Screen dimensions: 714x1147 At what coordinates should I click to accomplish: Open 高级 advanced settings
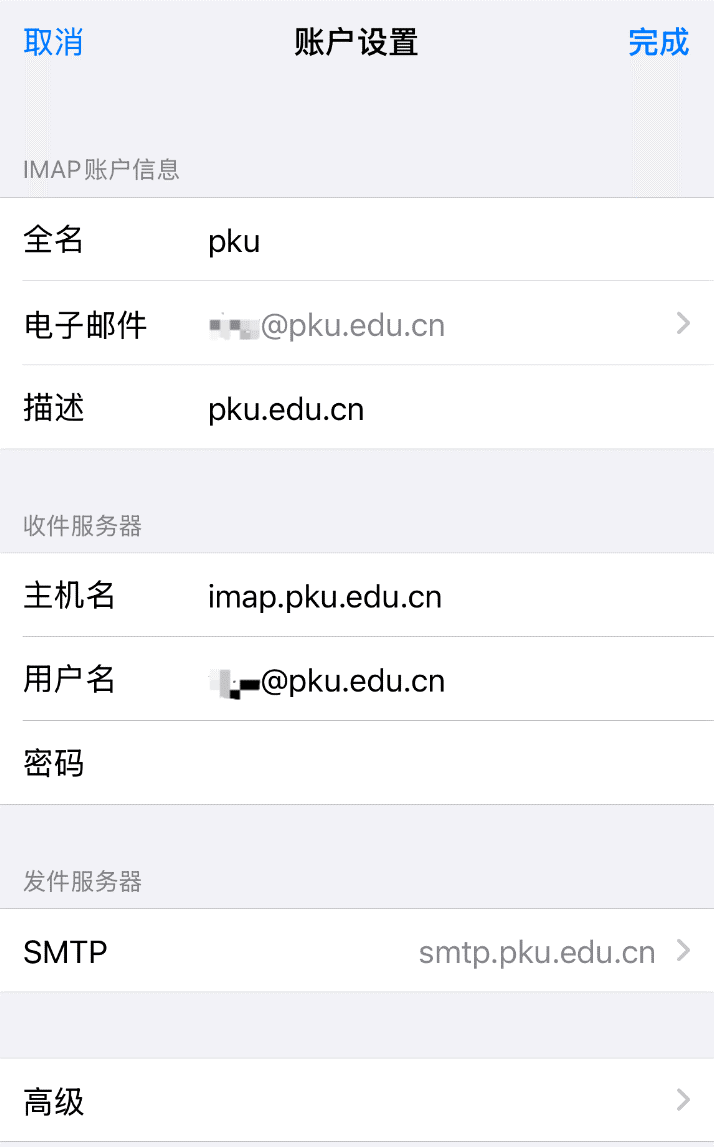(x=356, y=1101)
